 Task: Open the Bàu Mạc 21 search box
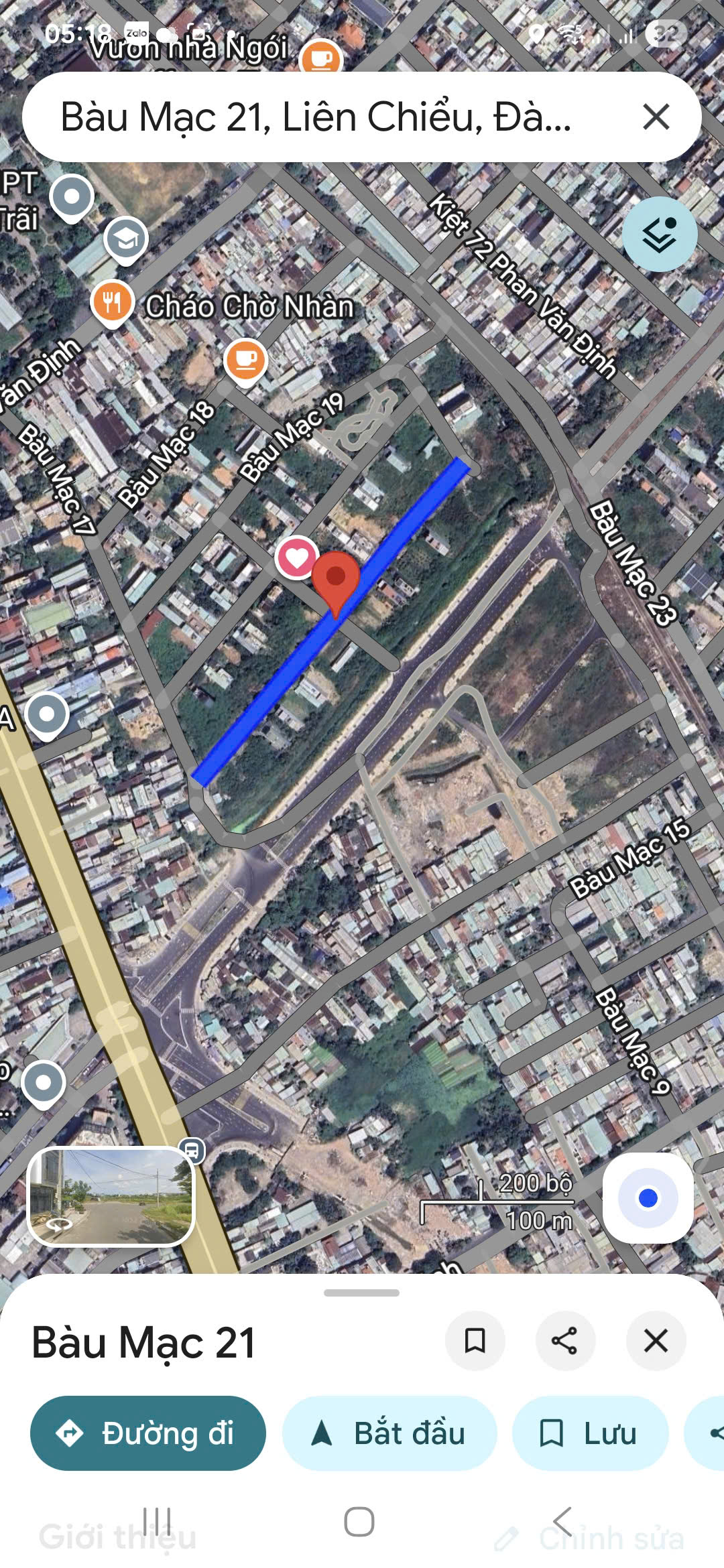click(x=315, y=117)
